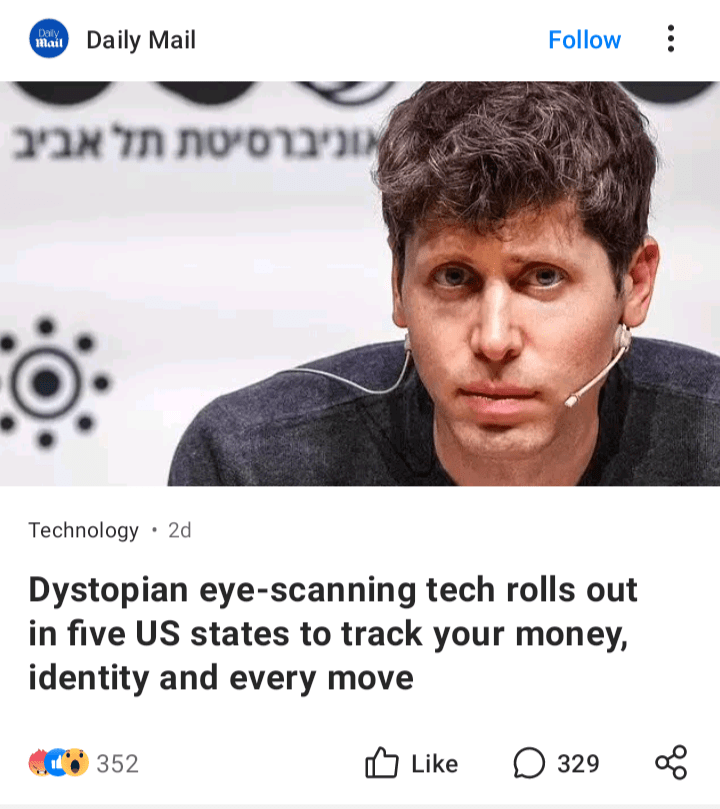Like this news article
The image size is (720, 809).
(x=412, y=764)
